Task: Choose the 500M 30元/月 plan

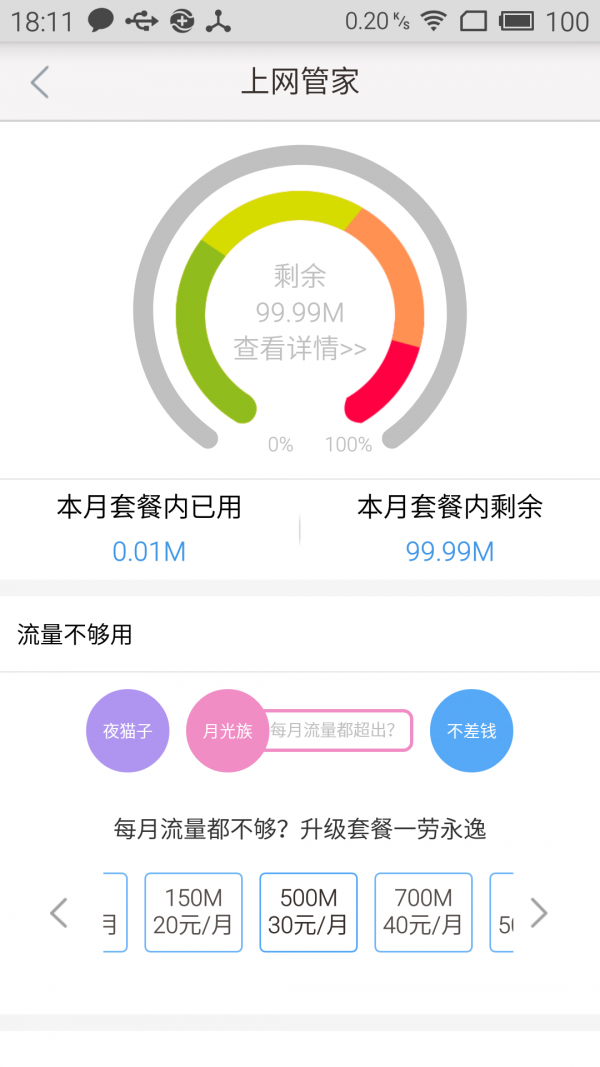Action: 308,912
